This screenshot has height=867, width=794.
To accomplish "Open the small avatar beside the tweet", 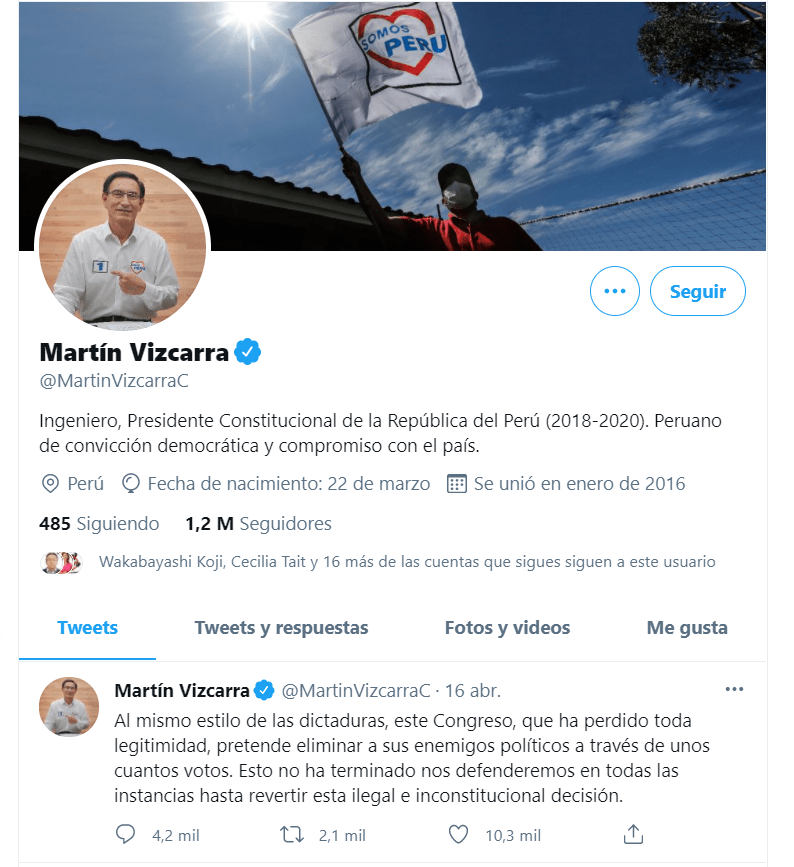I will pos(69,707).
